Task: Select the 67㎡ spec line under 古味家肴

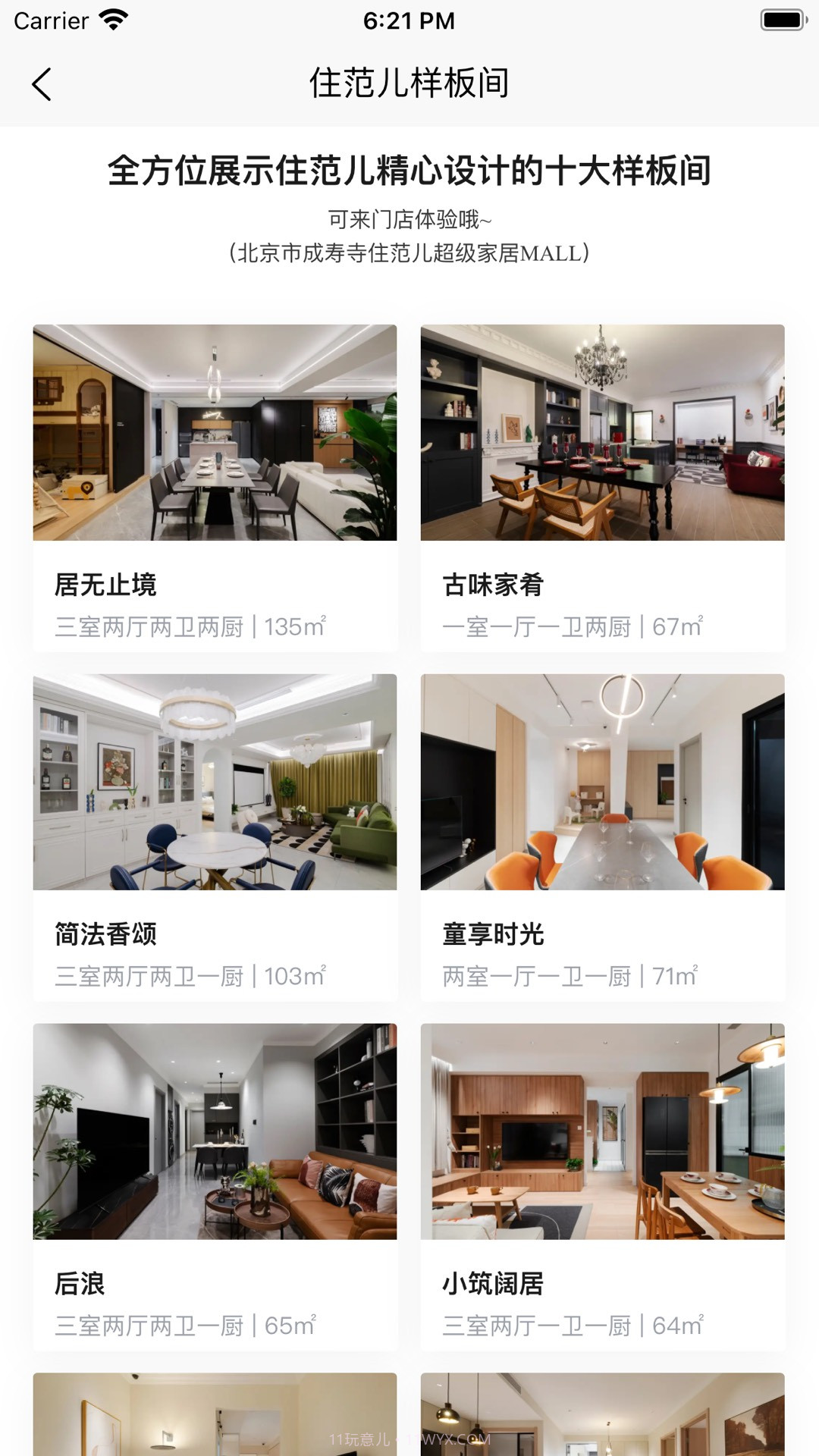Action: [x=573, y=626]
